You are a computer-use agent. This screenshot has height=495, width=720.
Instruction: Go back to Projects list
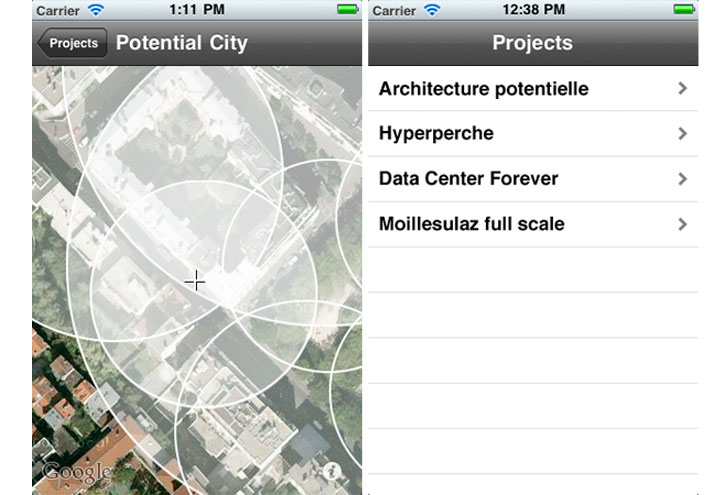[x=72, y=44]
